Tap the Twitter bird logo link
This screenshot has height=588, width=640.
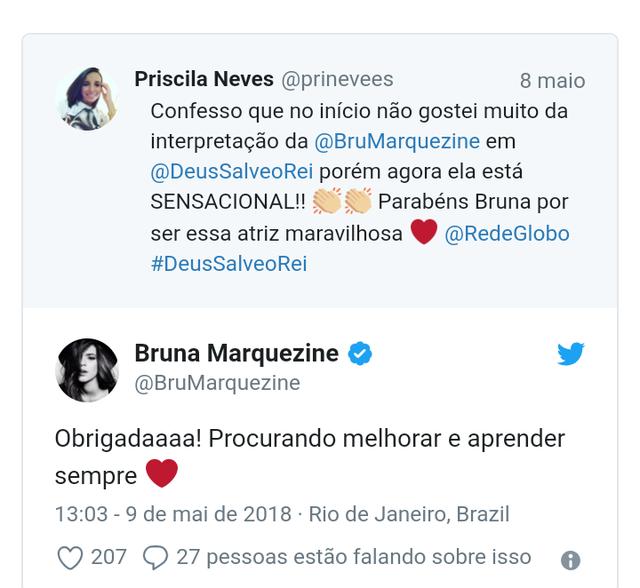click(x=571, y=353)
